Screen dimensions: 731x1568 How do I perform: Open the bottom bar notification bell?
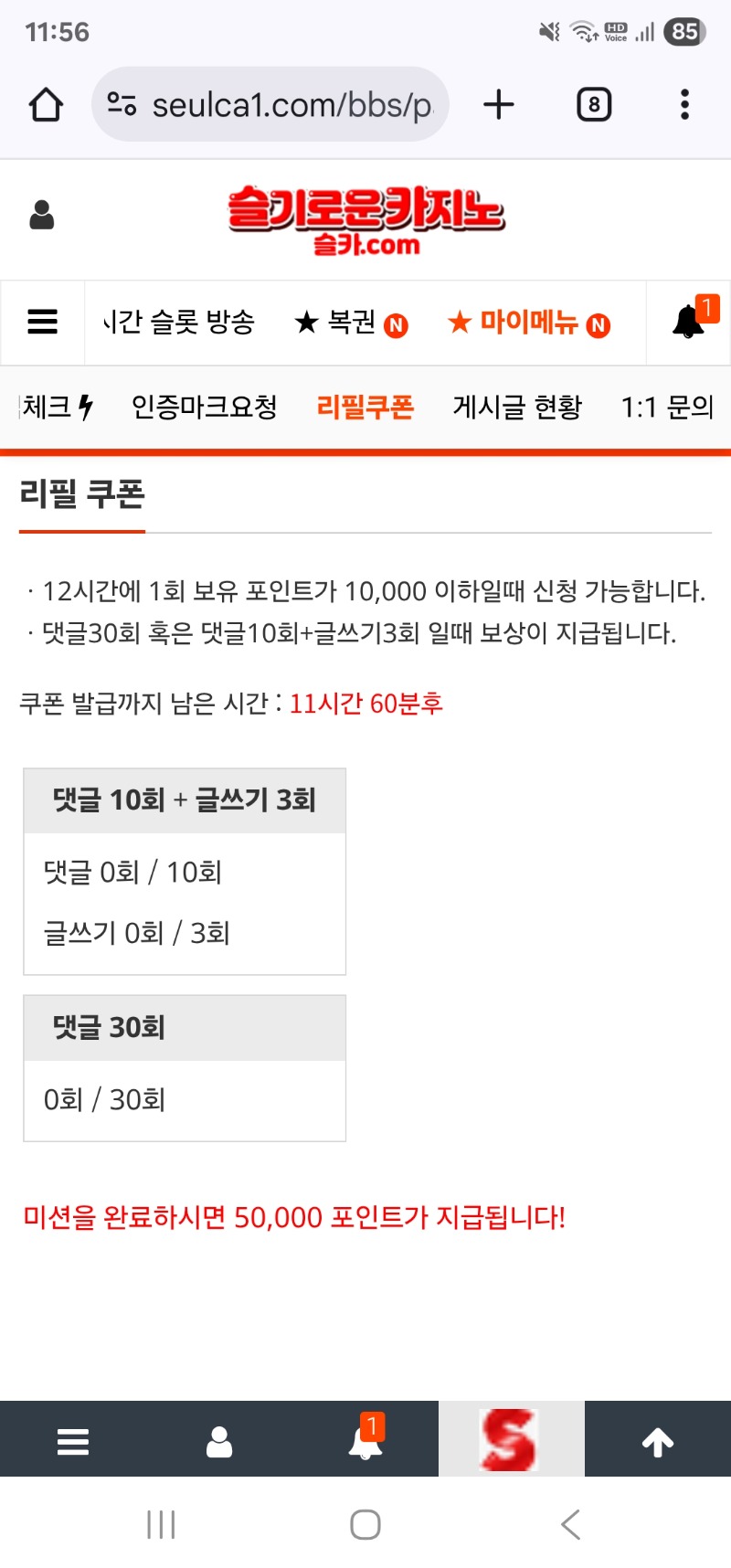click(x=365, y=1442)
